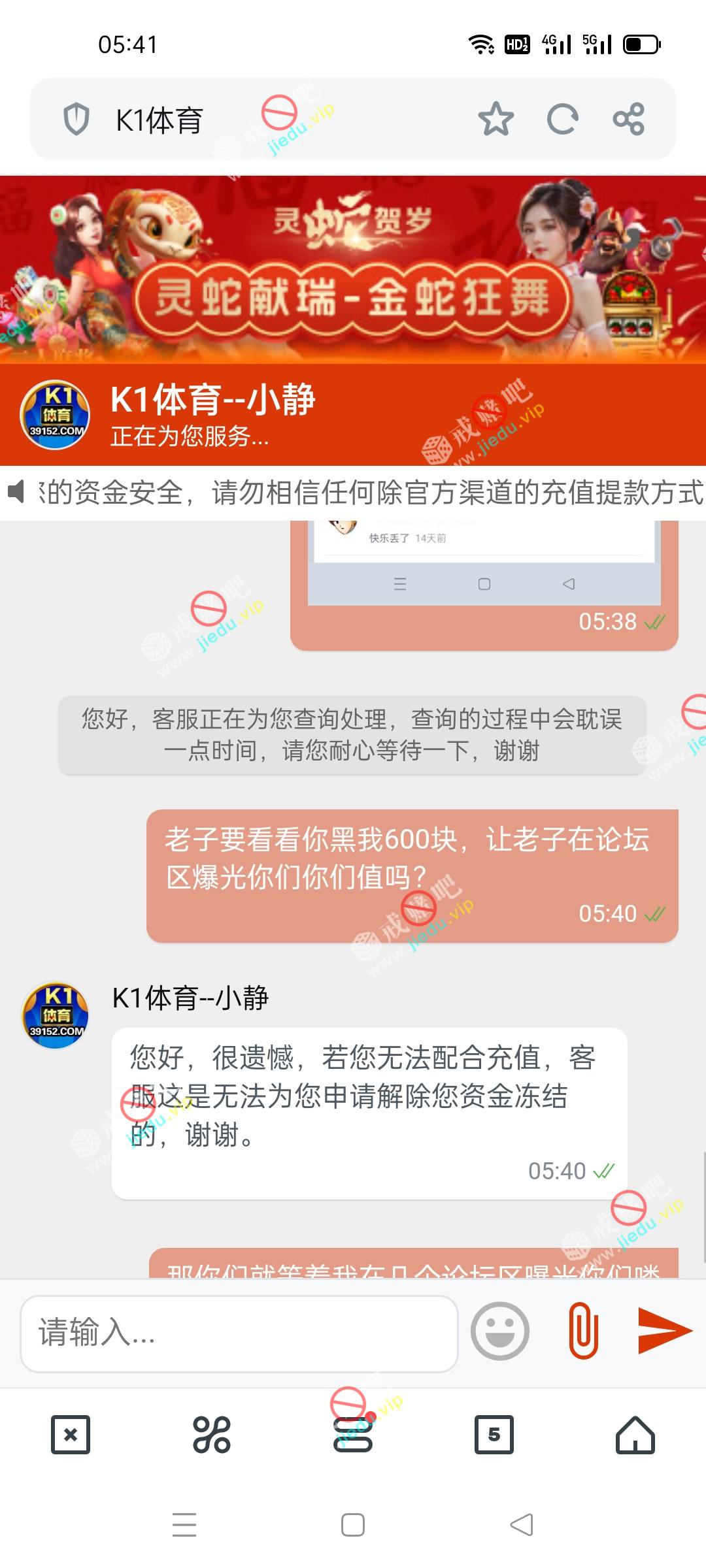Open the screenshot image sent at 05:38
This screenshot has height=1568, width=706.
coord(484,562)
